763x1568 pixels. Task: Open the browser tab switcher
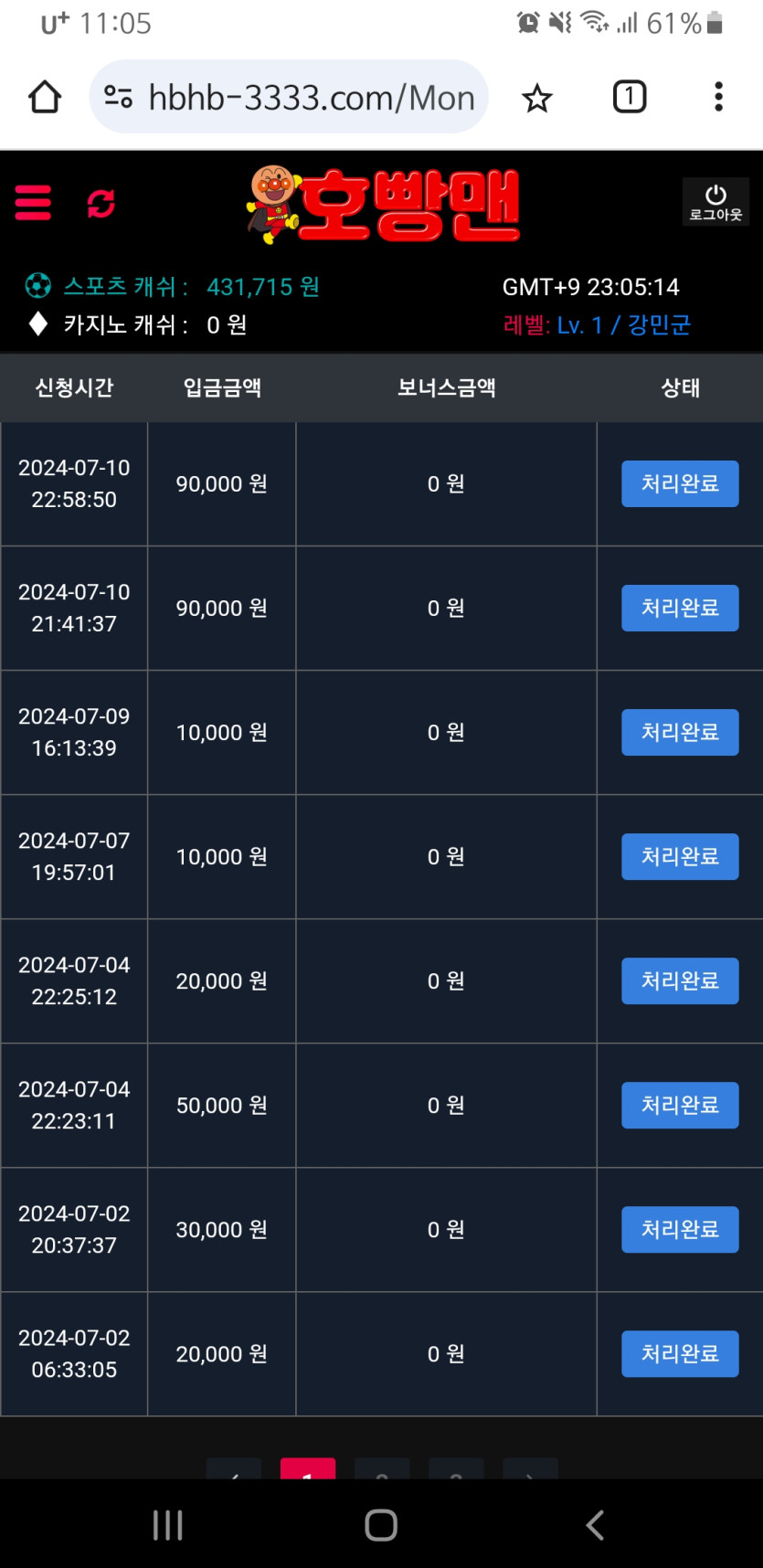tap(629, 97)
